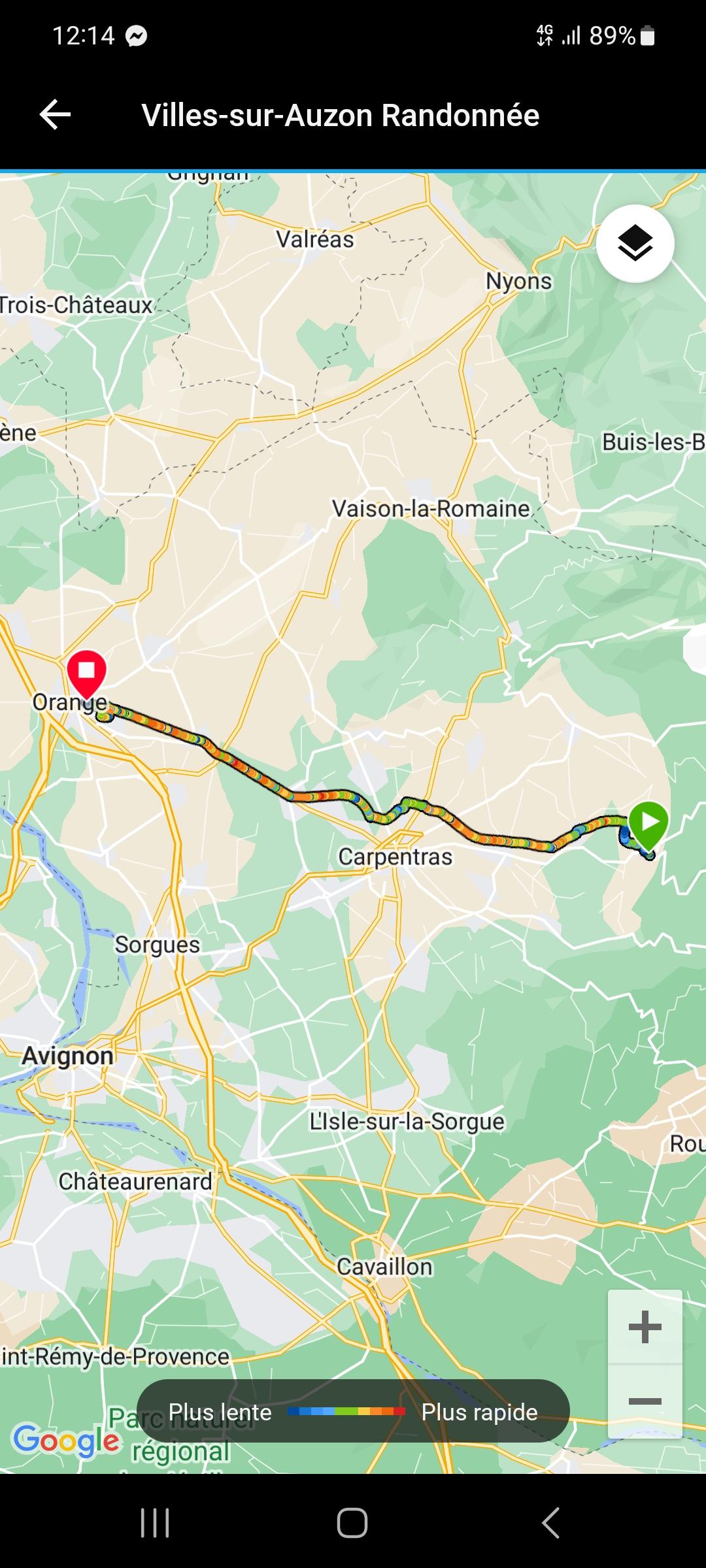Screen dimensions: 706x1568
Task: Go back using the app bar arrow
Action: (x=55, y=115)
